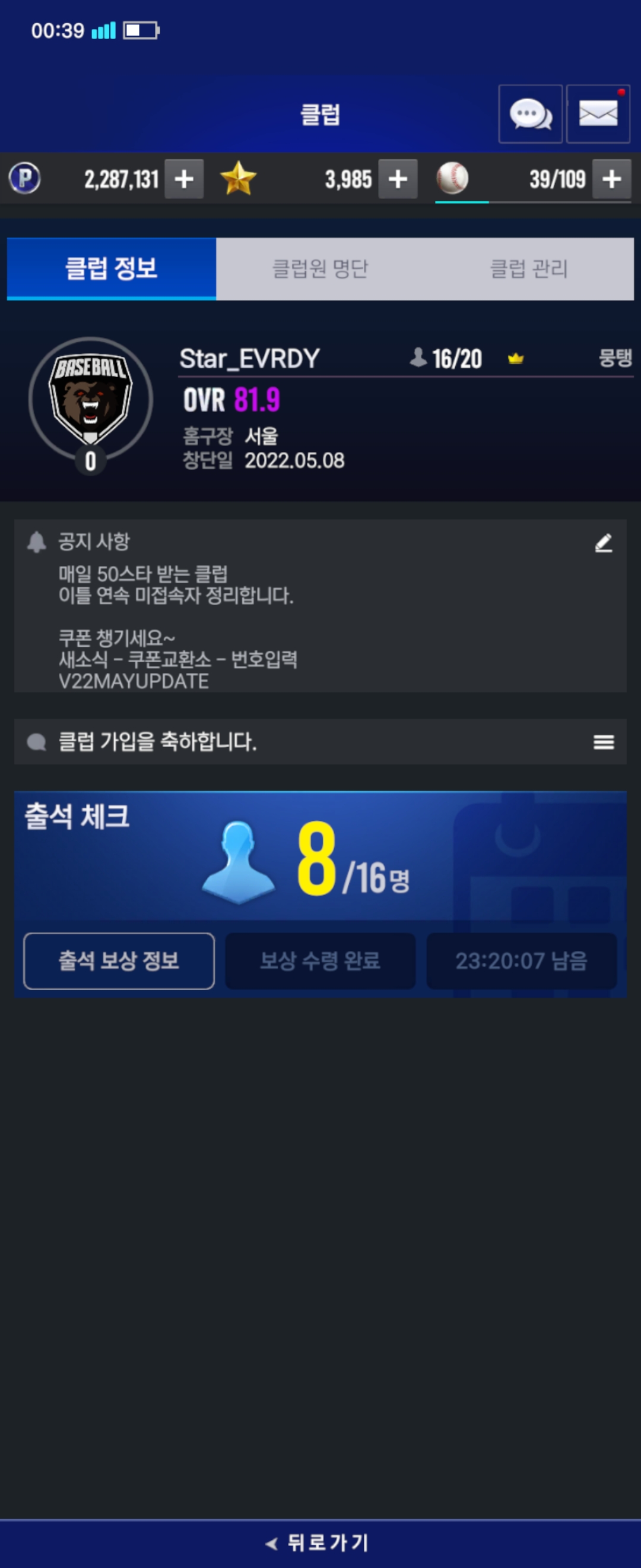Viewport: 641px width, 1568px height.
Task: Edit the 공지 사항 notice with pencil icon
Action: pos(602,542)
